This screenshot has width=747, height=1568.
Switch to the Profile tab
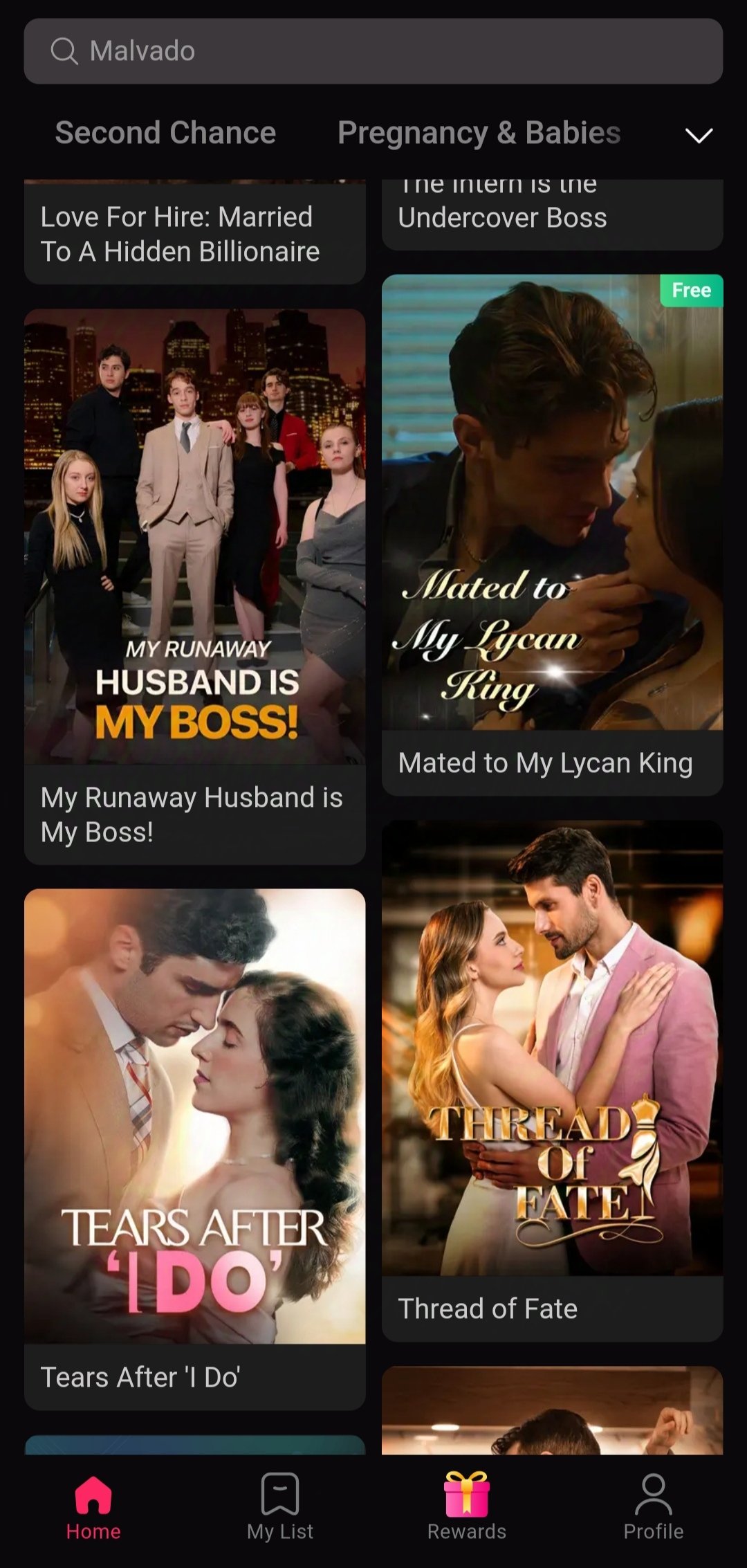tap(654, 1507)
